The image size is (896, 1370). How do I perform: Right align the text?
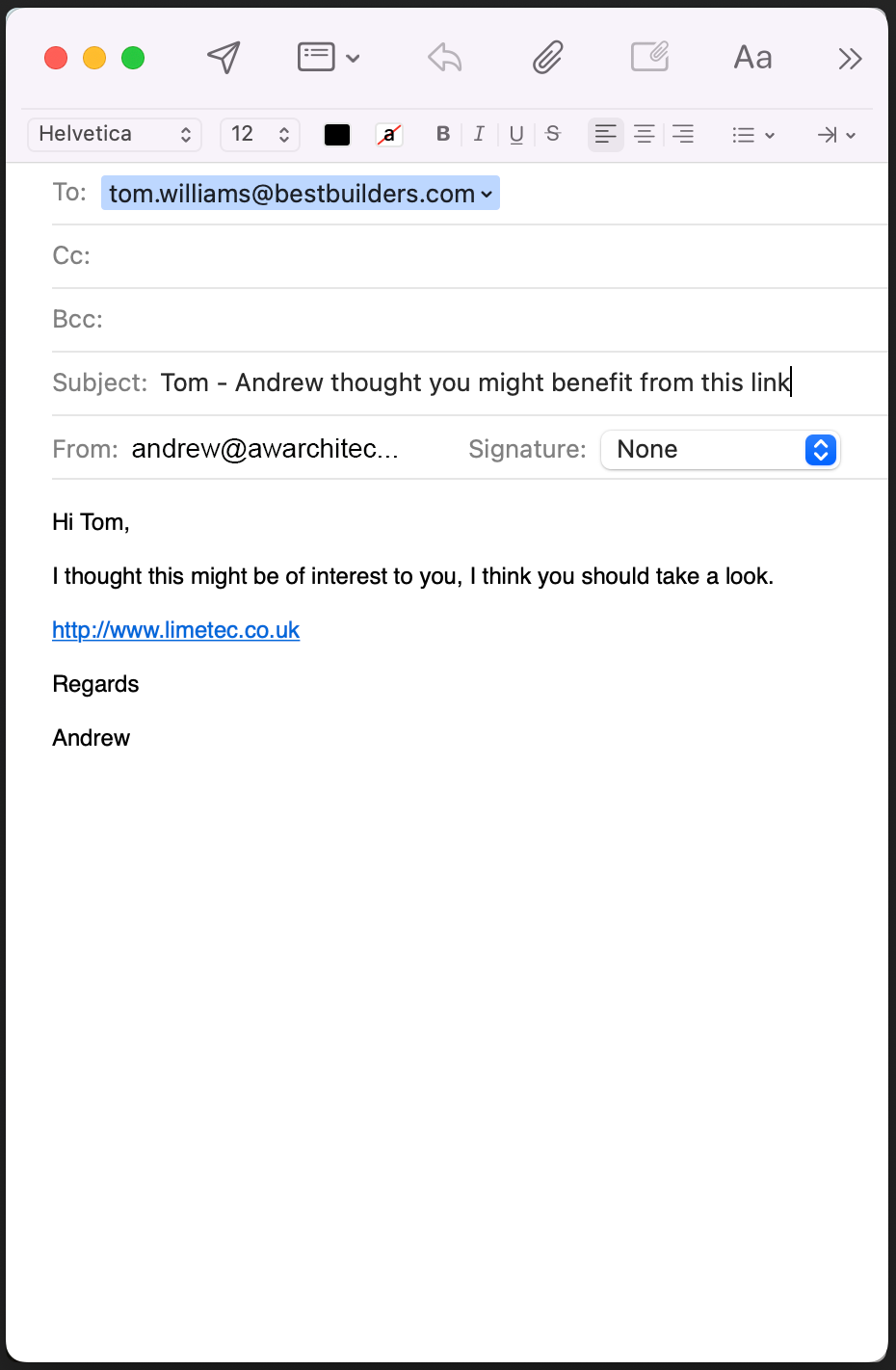pyautogui.click(x=683, y=134)
